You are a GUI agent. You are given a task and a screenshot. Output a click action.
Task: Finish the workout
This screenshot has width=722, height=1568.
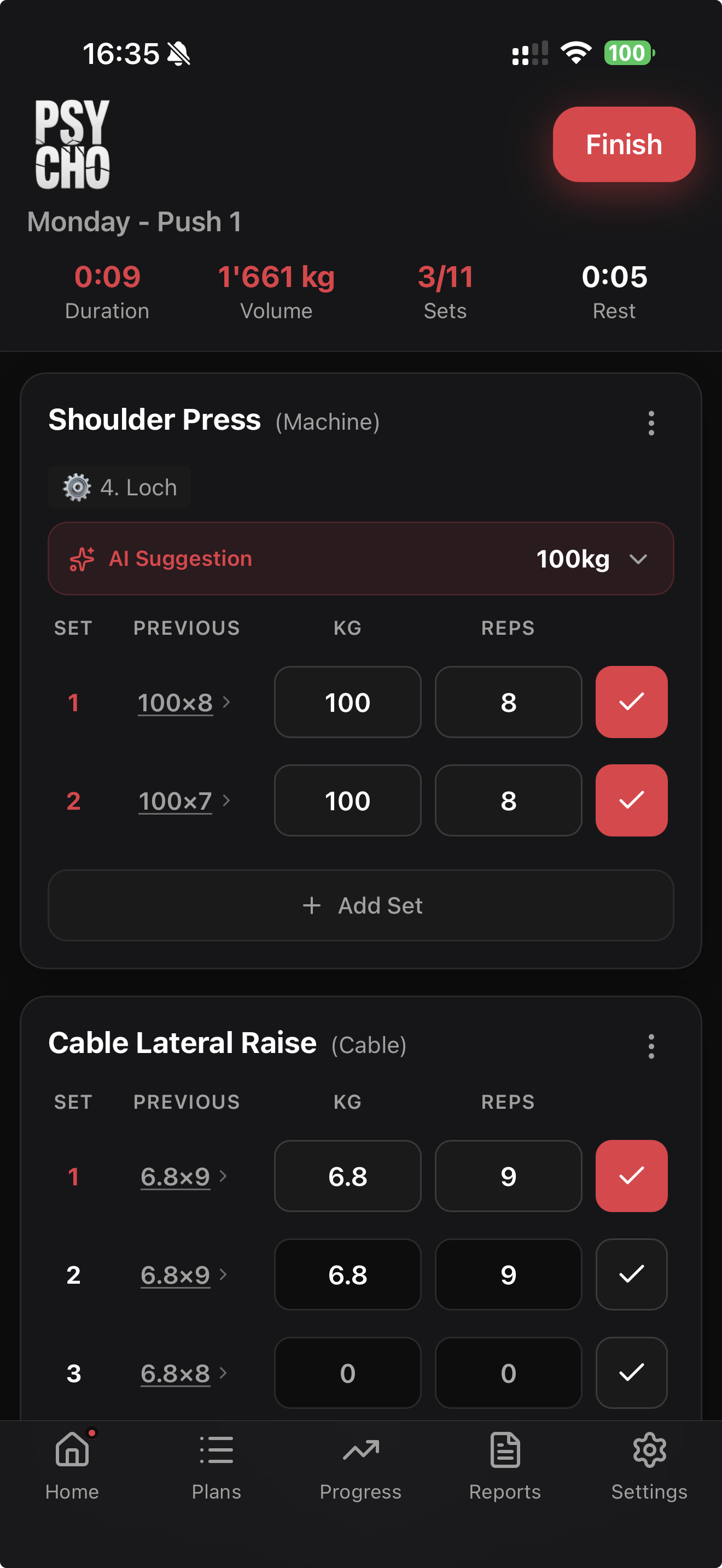pyautogui.click(x=623, y=144)
